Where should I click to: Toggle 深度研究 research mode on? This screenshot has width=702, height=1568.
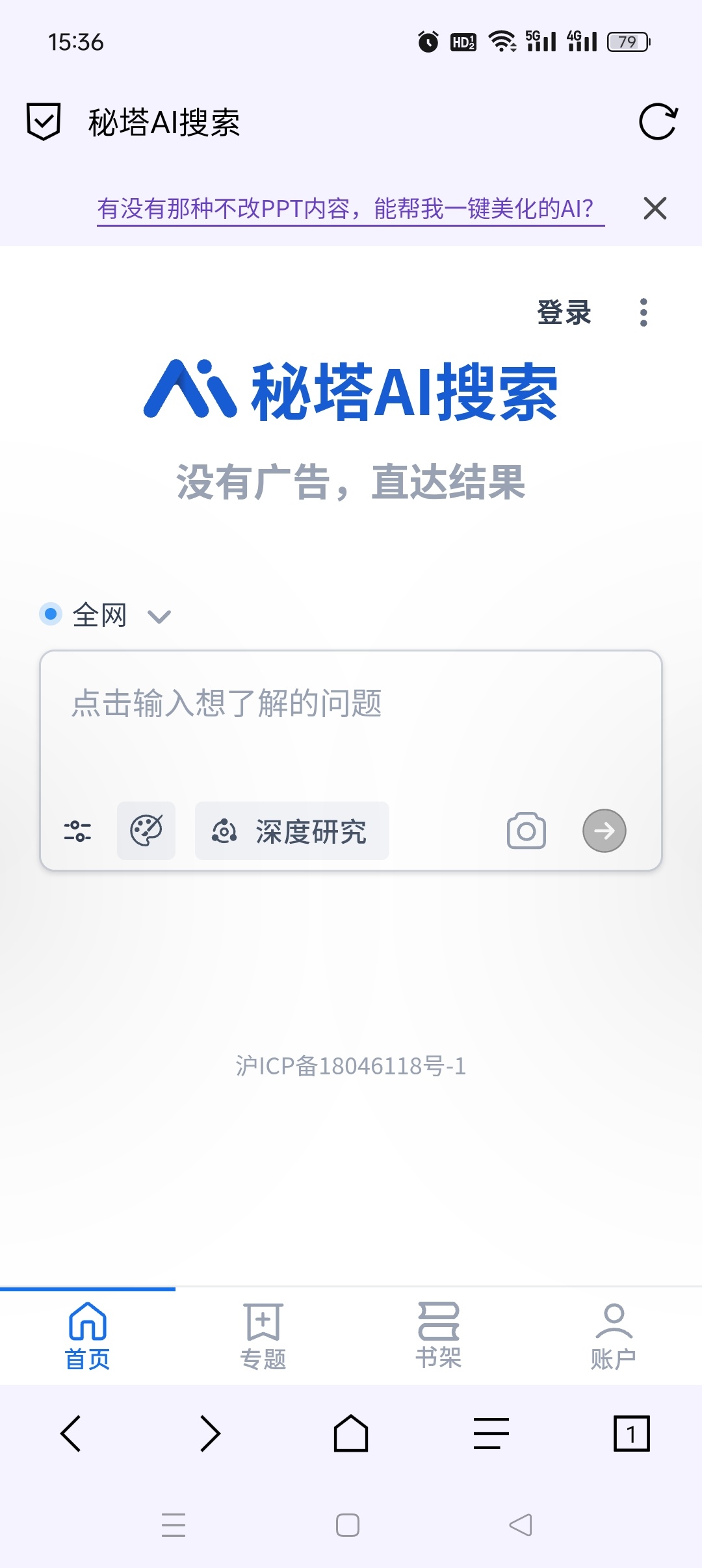point(292,831)
